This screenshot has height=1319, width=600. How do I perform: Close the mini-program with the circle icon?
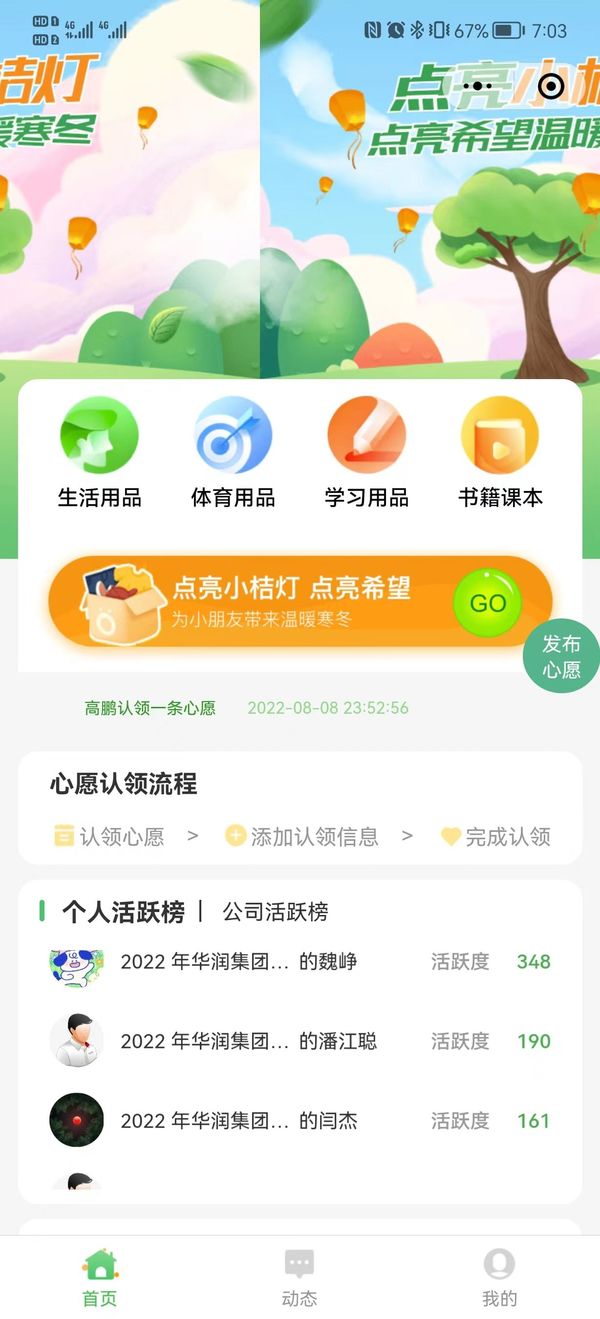pyautogui.click(x=551, y=87)
